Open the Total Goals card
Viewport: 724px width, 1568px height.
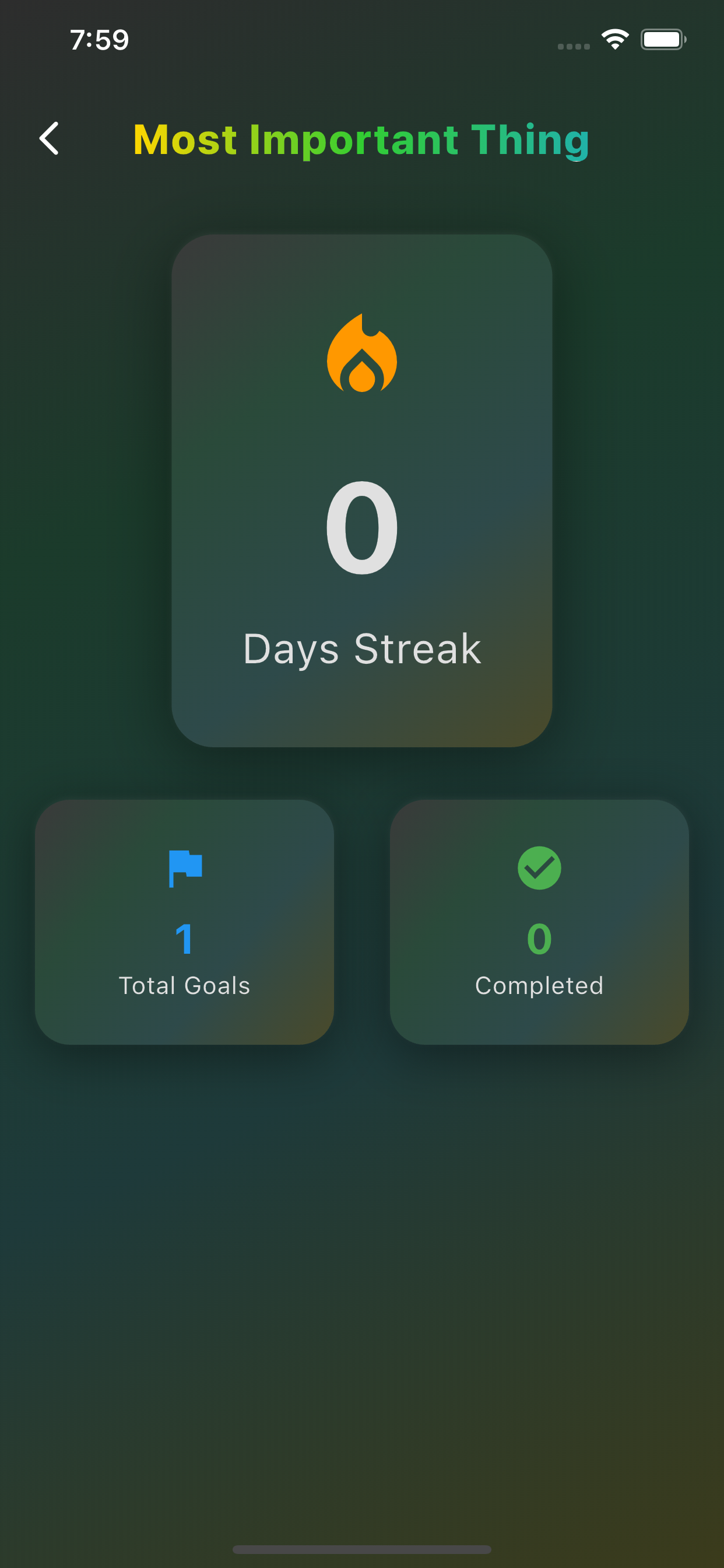coord(184,922)
